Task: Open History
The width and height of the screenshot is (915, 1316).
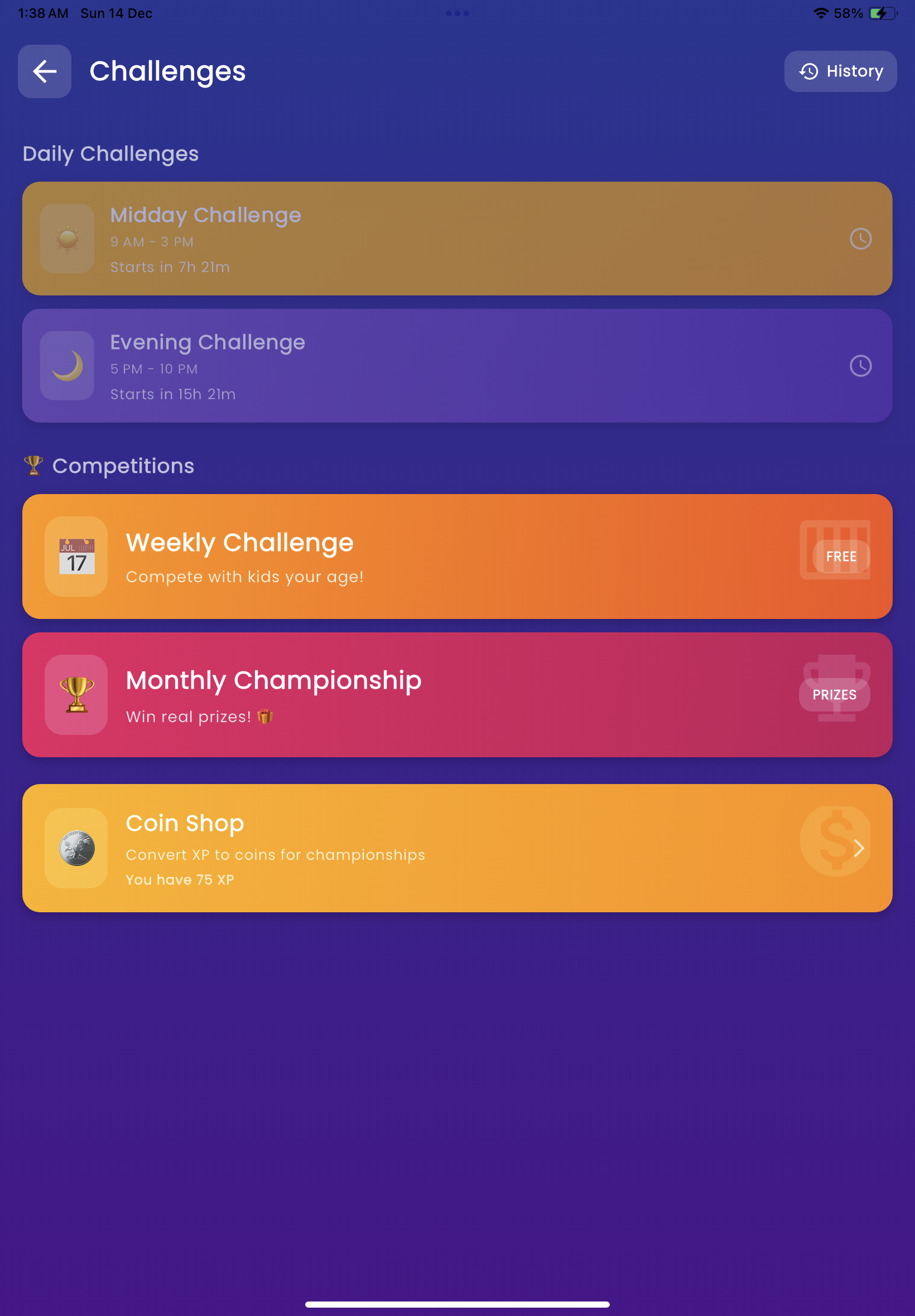Action: click(x=840, y=71)
